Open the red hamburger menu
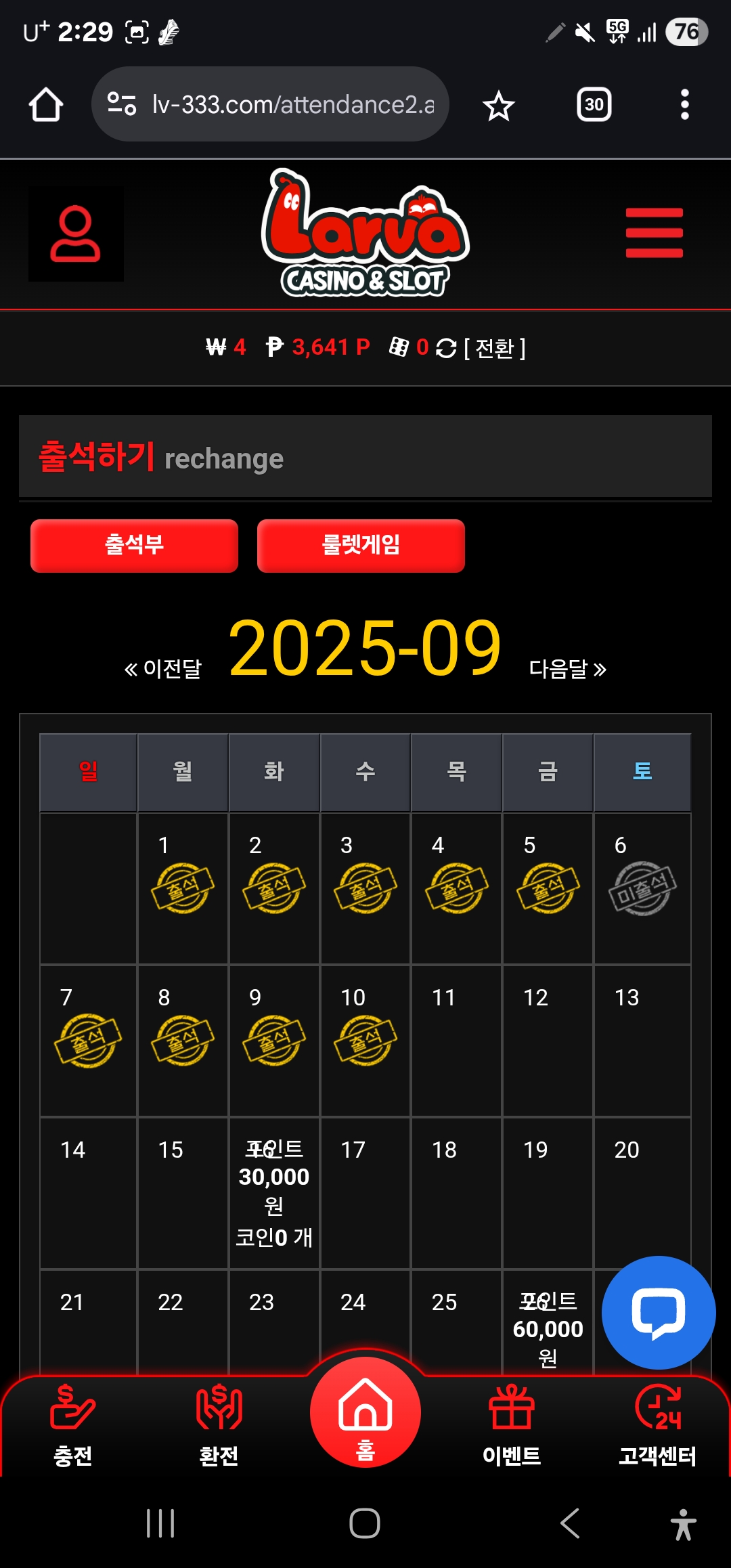The image size is (731, 1568). [x=654, y=233]
